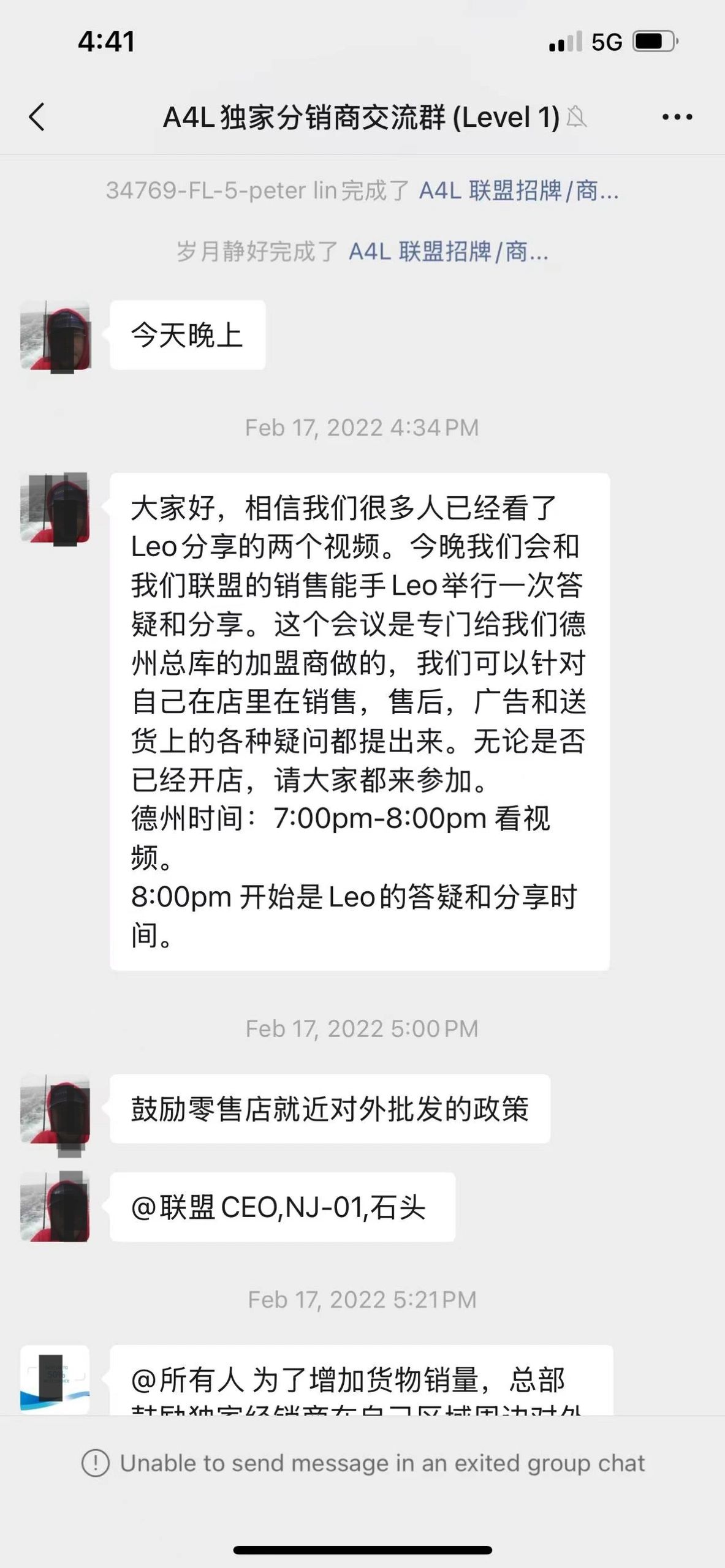
Task: Tap the avatar beside the @联盟CEO message
Action: [55, 1207]
